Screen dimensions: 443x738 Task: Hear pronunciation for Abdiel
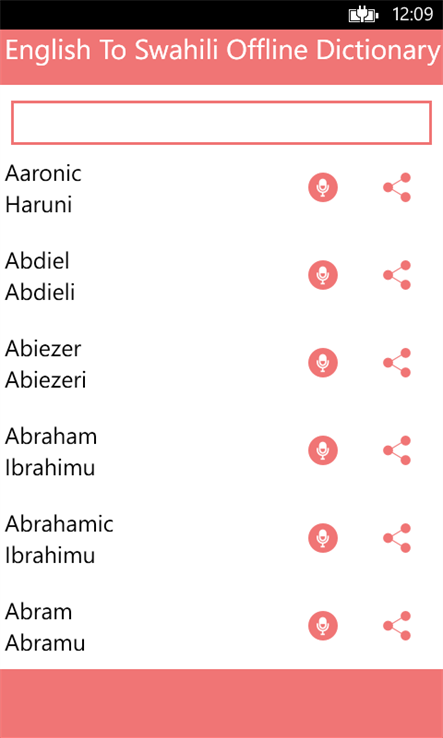point(323,275)
